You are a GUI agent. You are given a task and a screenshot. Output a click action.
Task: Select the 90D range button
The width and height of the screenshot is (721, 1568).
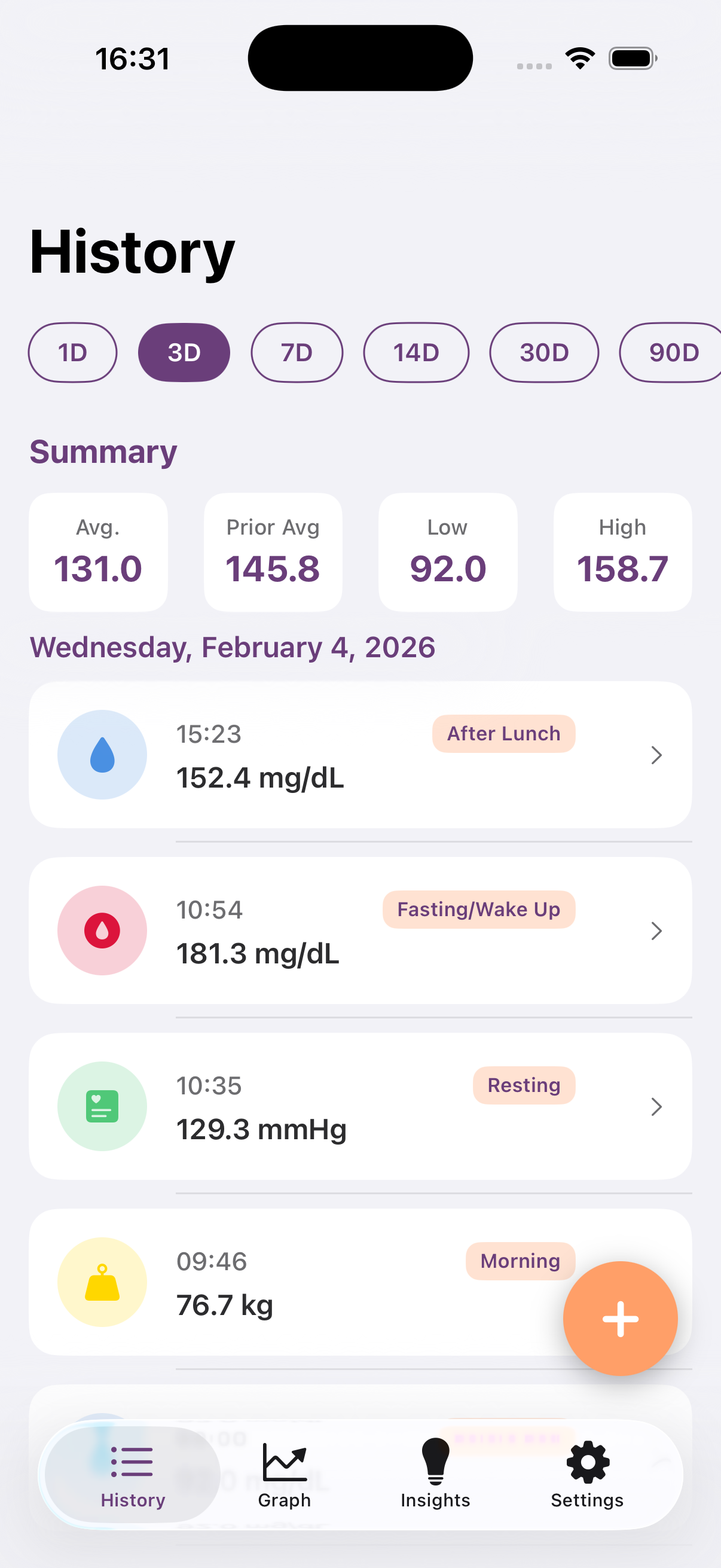pos(671,352)
